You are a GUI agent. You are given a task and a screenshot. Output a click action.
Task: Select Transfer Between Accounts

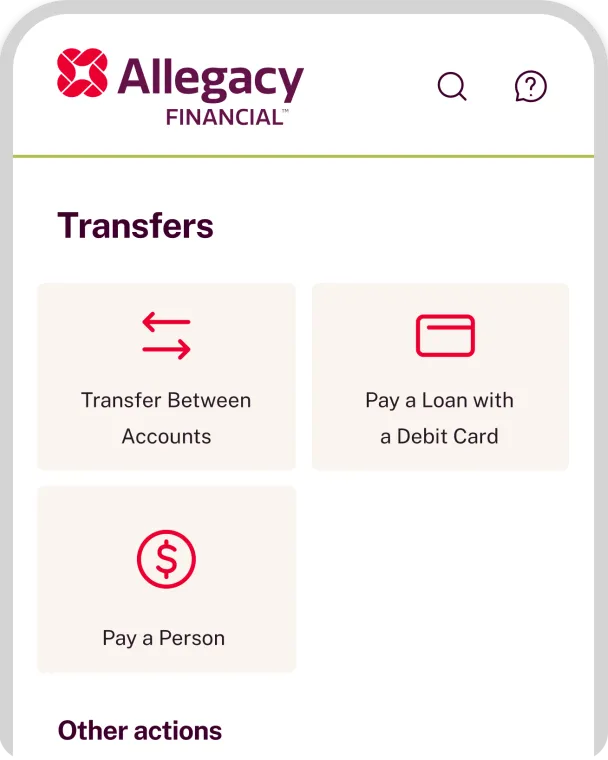[x=166, y=377]
